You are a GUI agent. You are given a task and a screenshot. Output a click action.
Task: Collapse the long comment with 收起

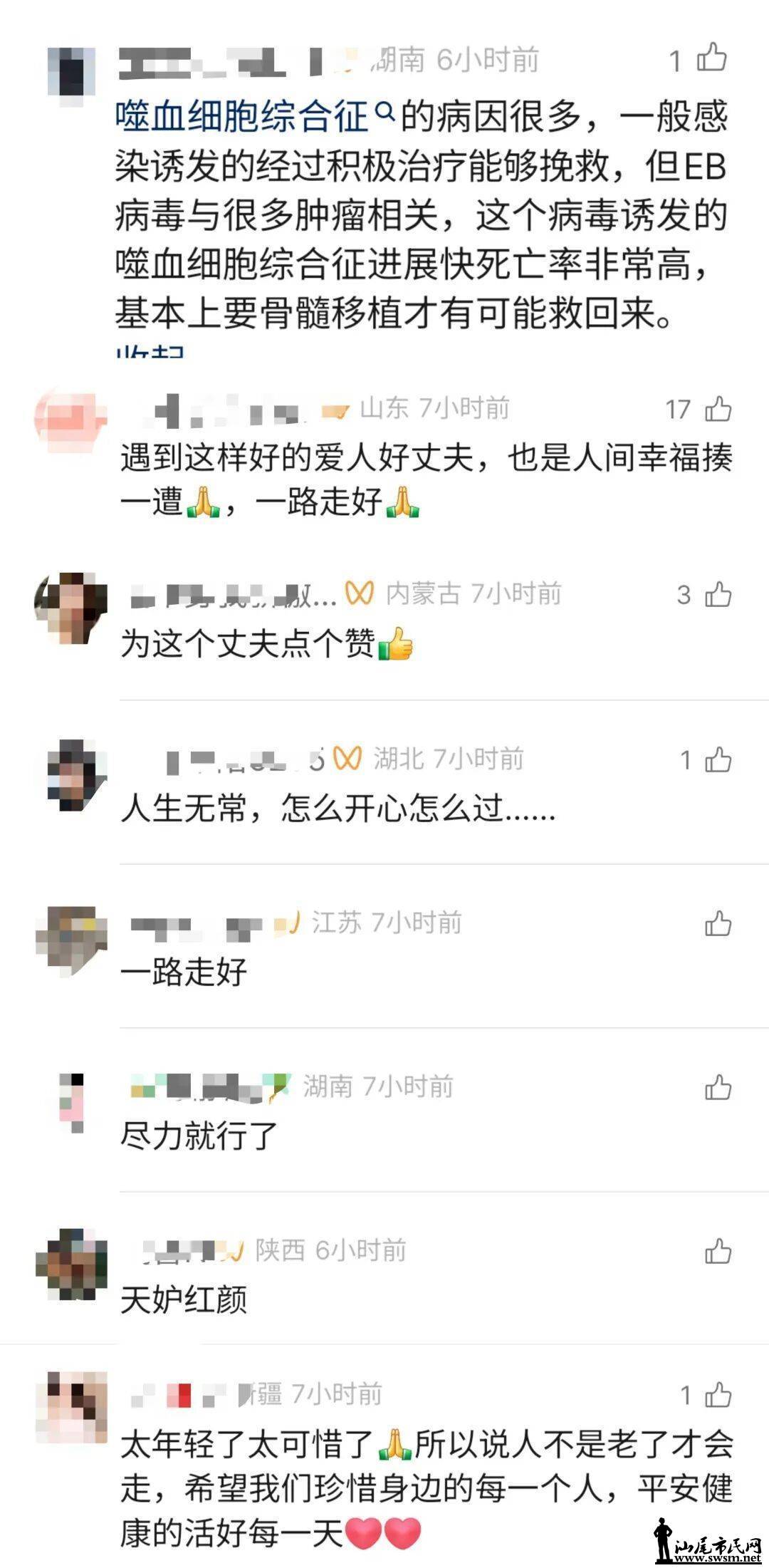pyautogui.click(x=150, y=351)
